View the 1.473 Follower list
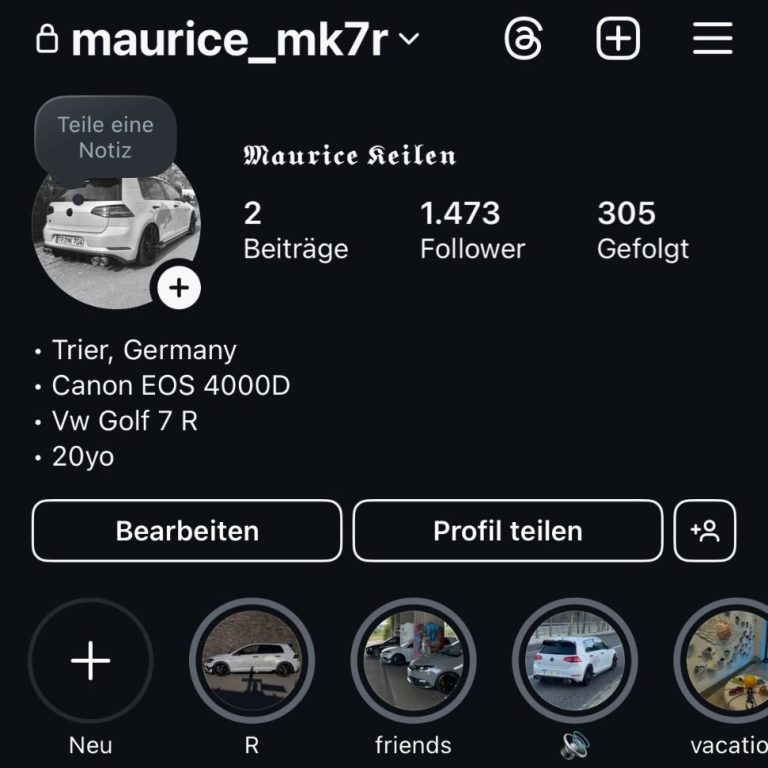Image resolution: width=768 pixels, height=768 pixels. point(472,230)
